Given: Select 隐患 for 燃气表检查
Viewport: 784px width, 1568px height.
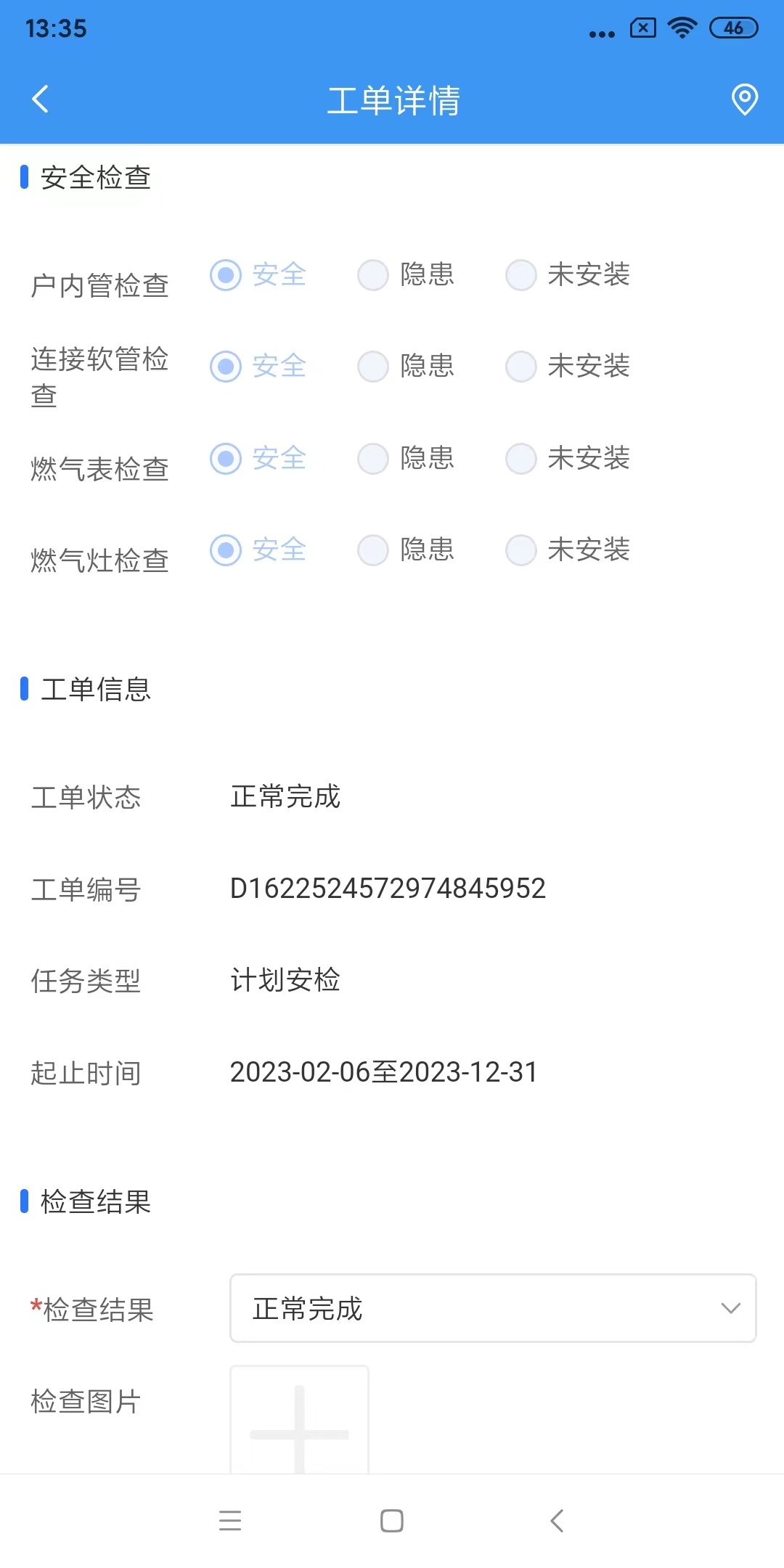Looking at the screenshot, I should (x=406, y=458).
